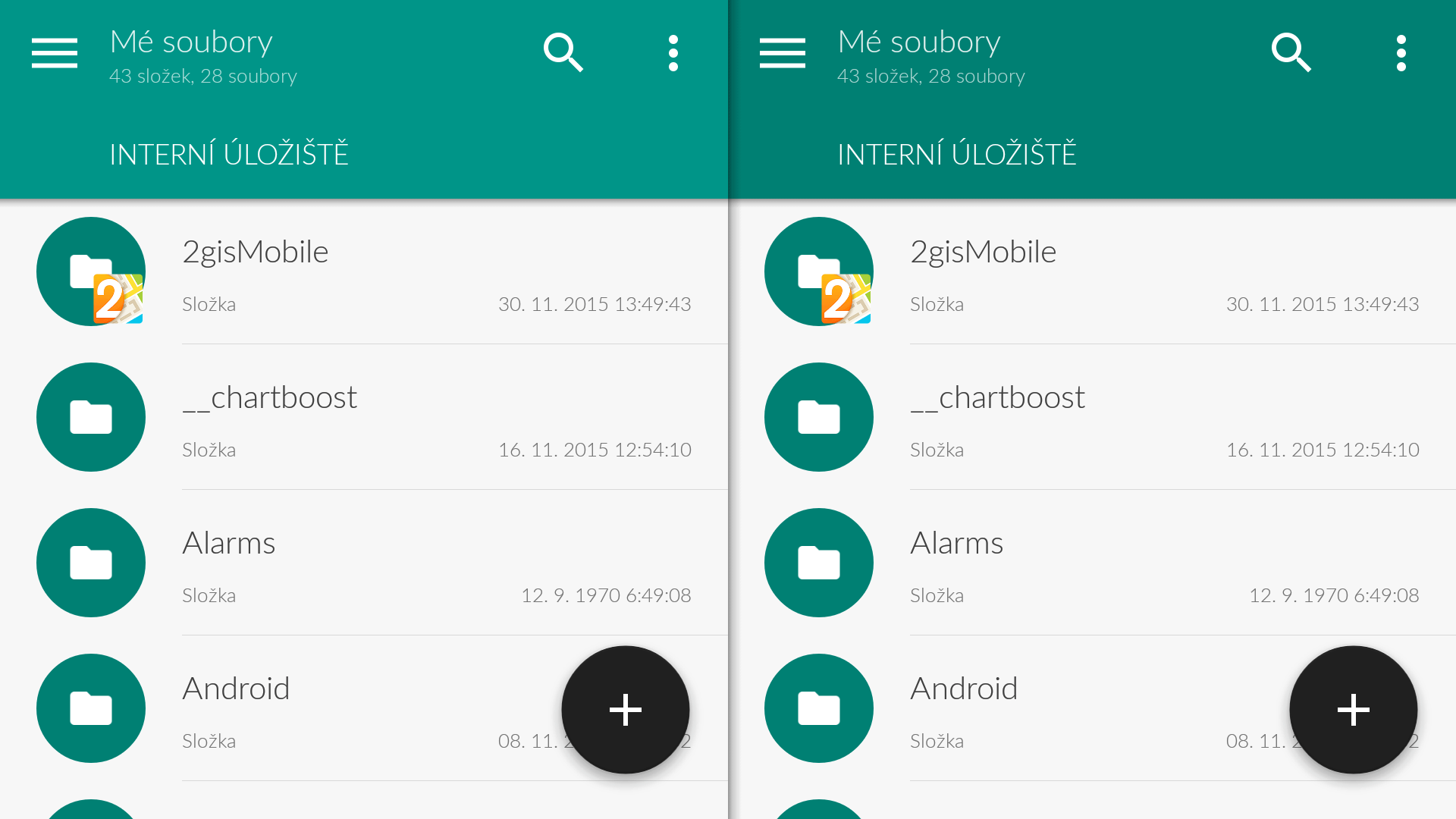Search files in the darker teal pane
The image size is (1456, 819).
coord(1291,53)
